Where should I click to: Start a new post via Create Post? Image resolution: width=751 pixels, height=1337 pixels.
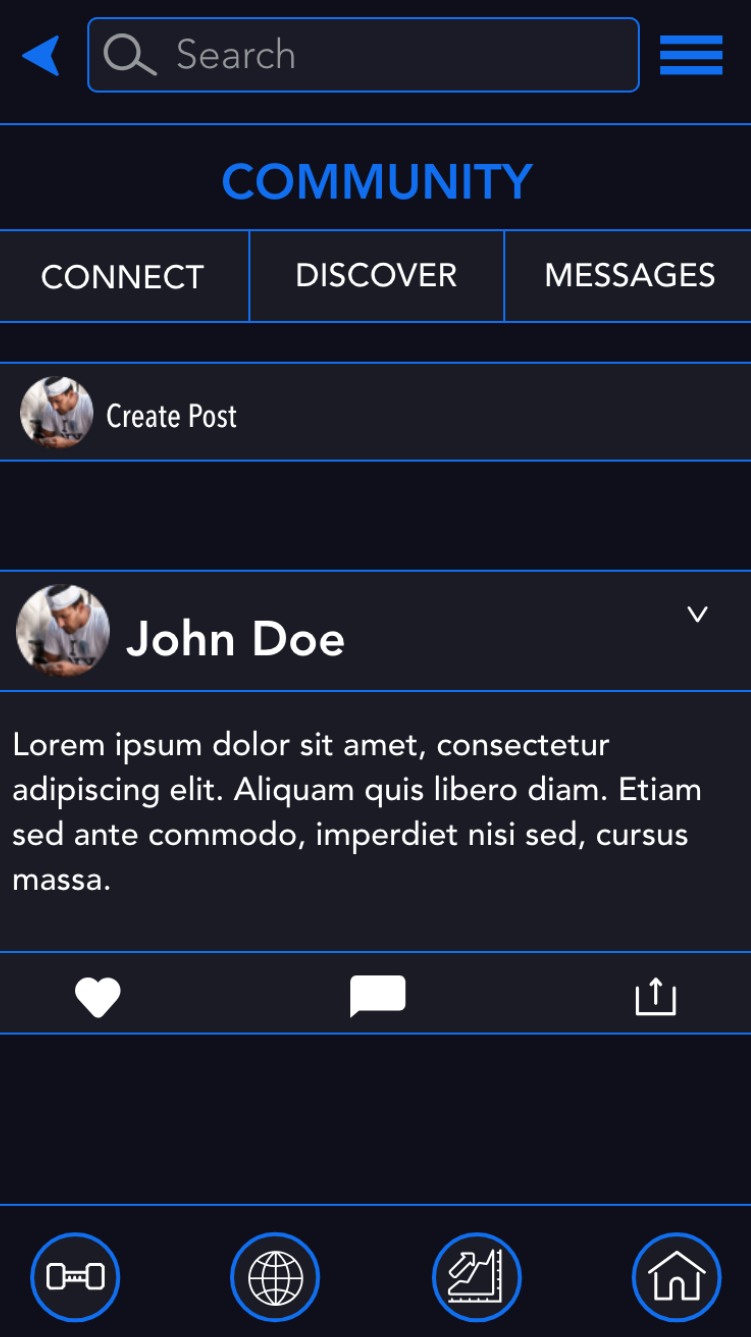(171, 415)
